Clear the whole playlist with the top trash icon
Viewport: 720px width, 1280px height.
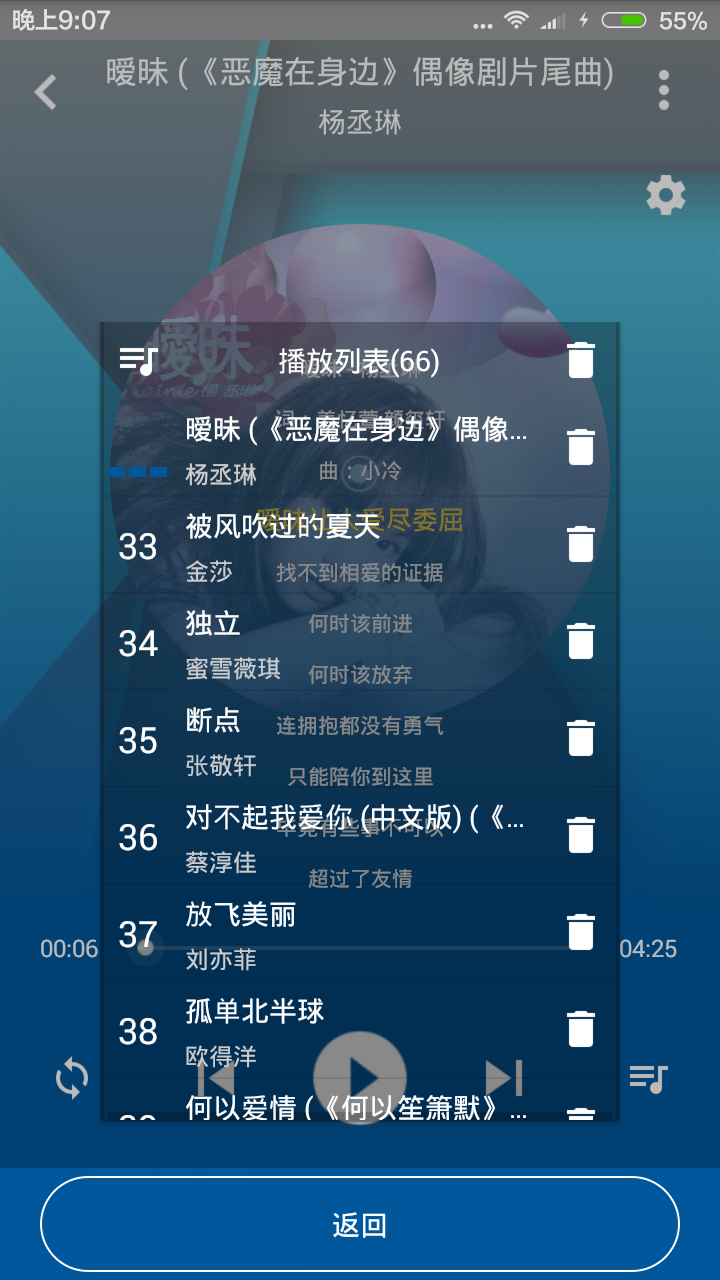[x=580, y=360]
